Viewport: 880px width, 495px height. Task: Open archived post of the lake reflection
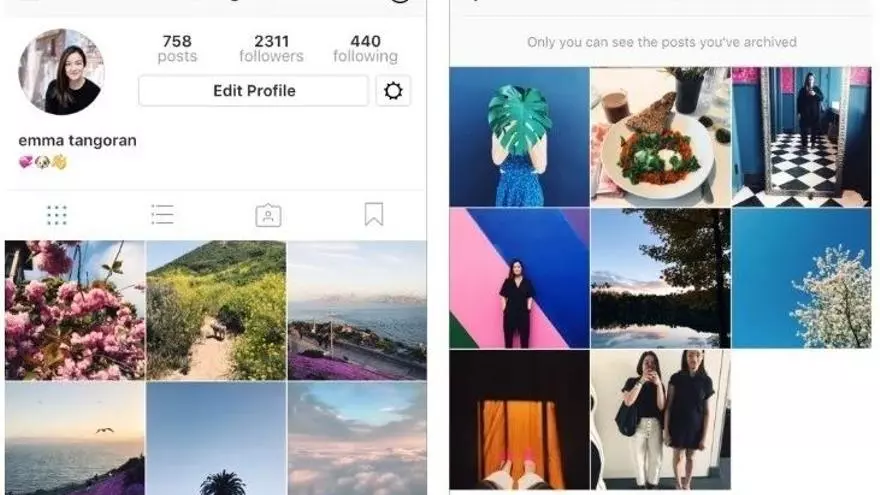click(660, 278)
